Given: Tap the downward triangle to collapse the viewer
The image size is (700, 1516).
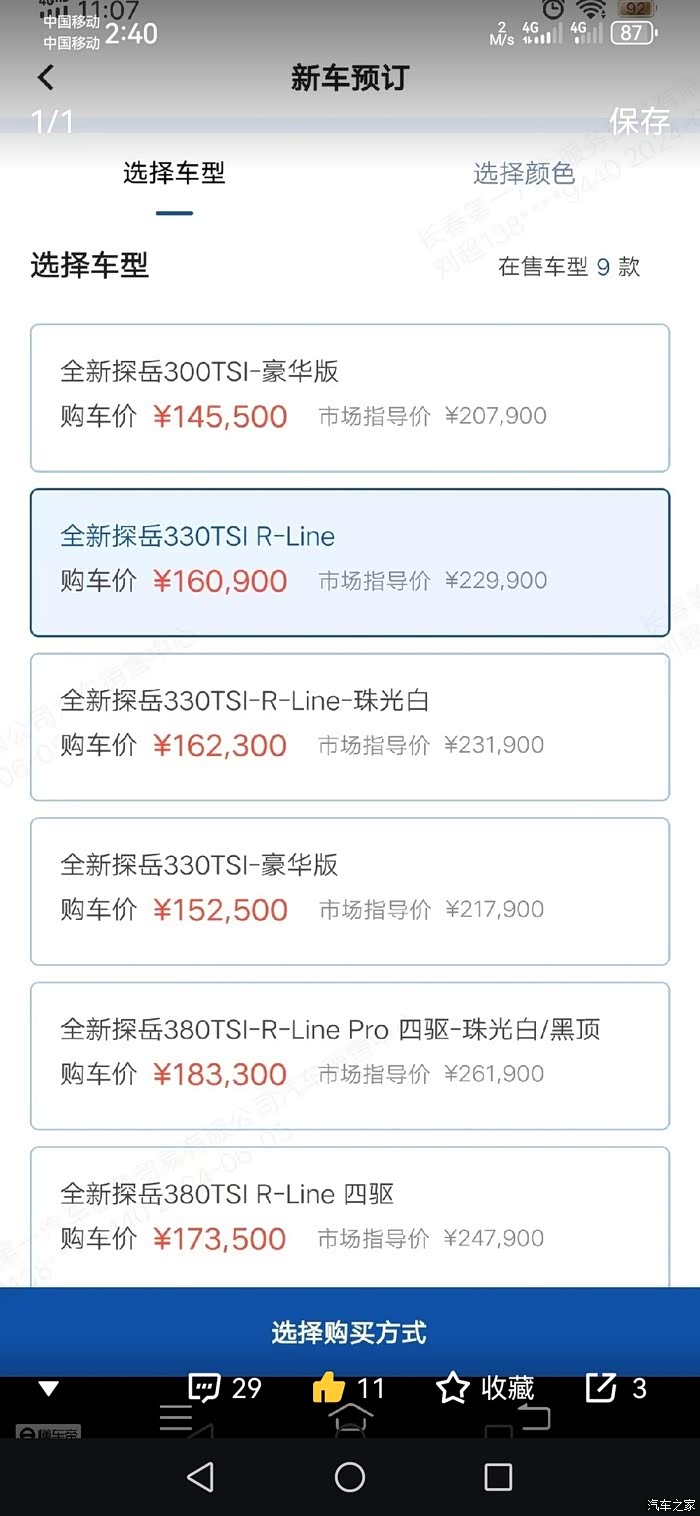Looking at the screenshot, I should 48,1388.
